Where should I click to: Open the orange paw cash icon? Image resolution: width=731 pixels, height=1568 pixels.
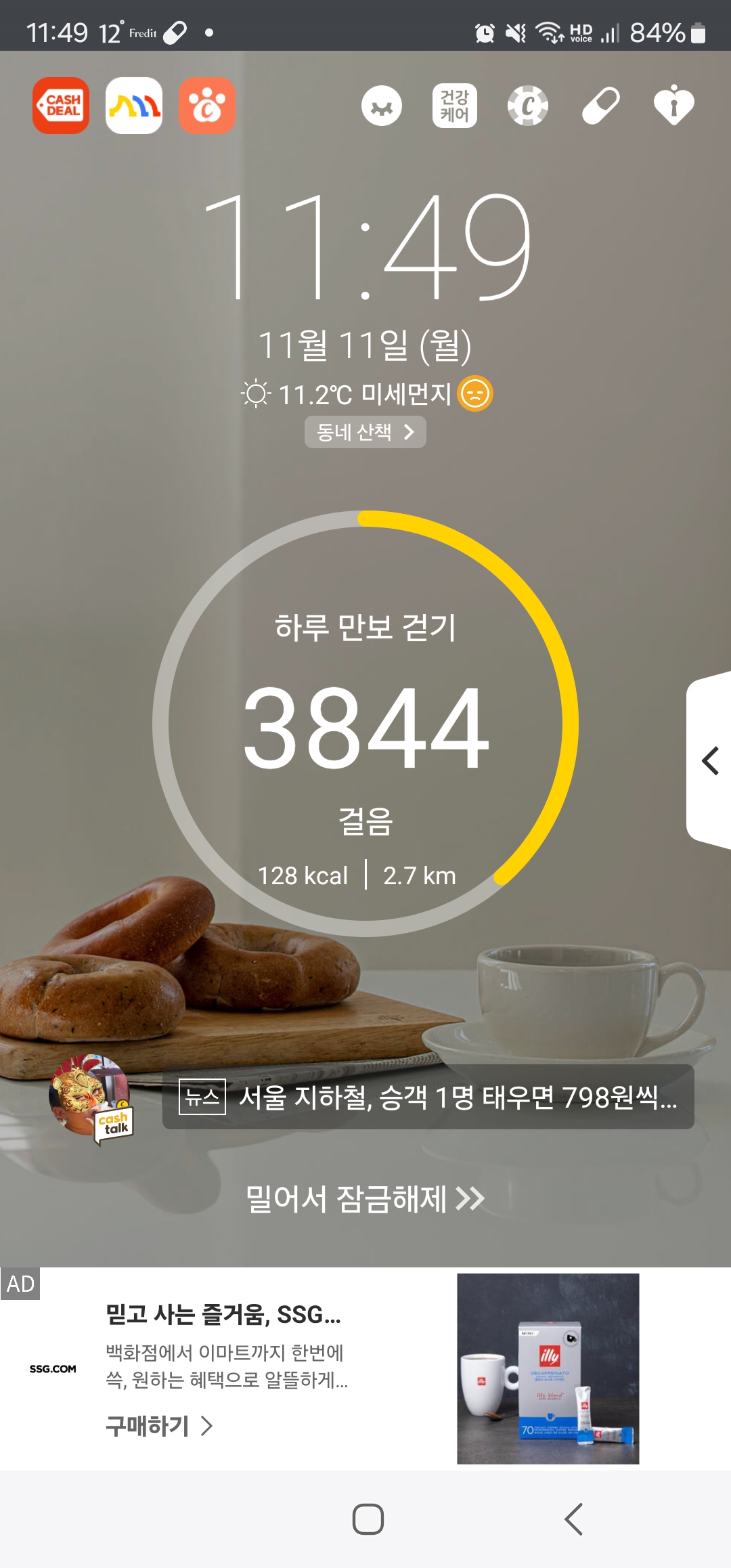tap(207, 106)
